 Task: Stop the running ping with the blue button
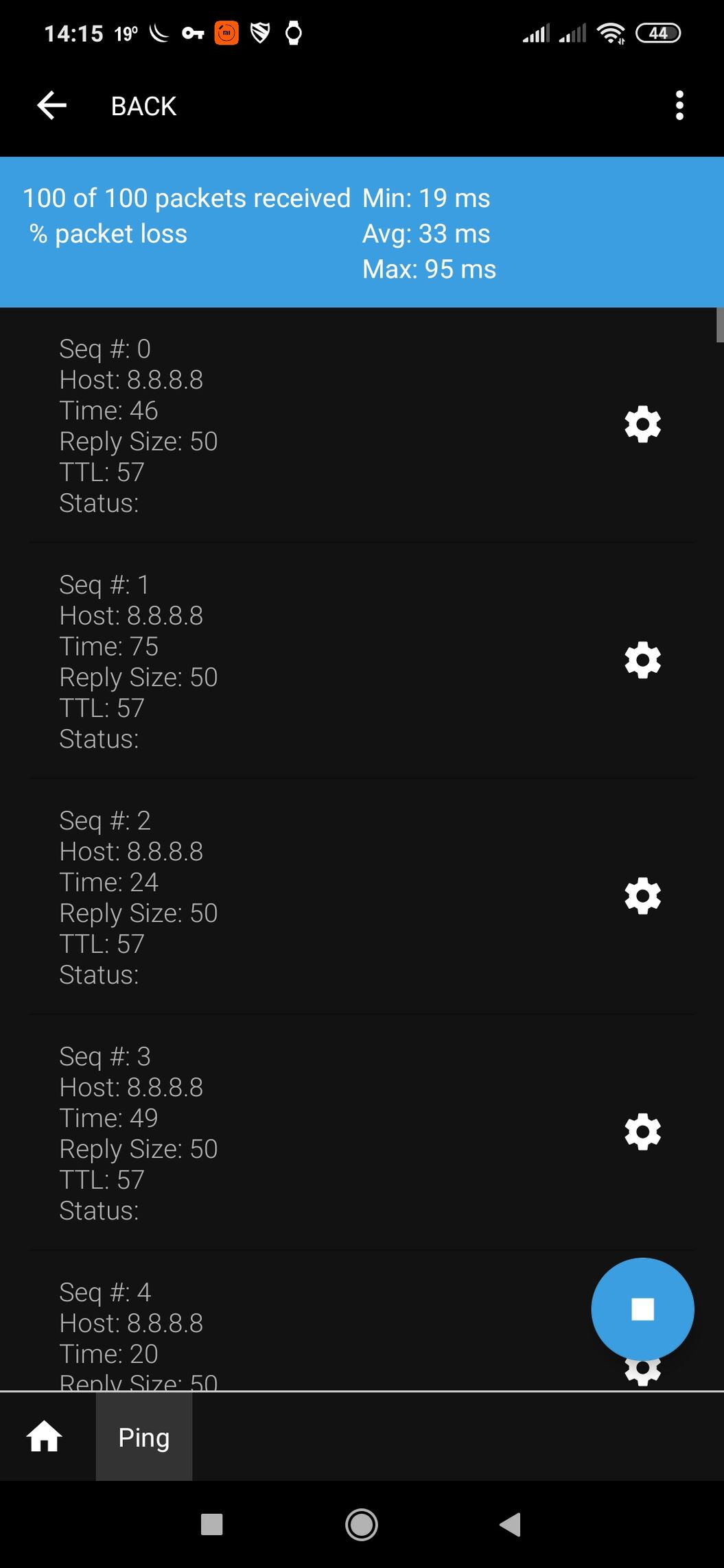(642, 1309)
